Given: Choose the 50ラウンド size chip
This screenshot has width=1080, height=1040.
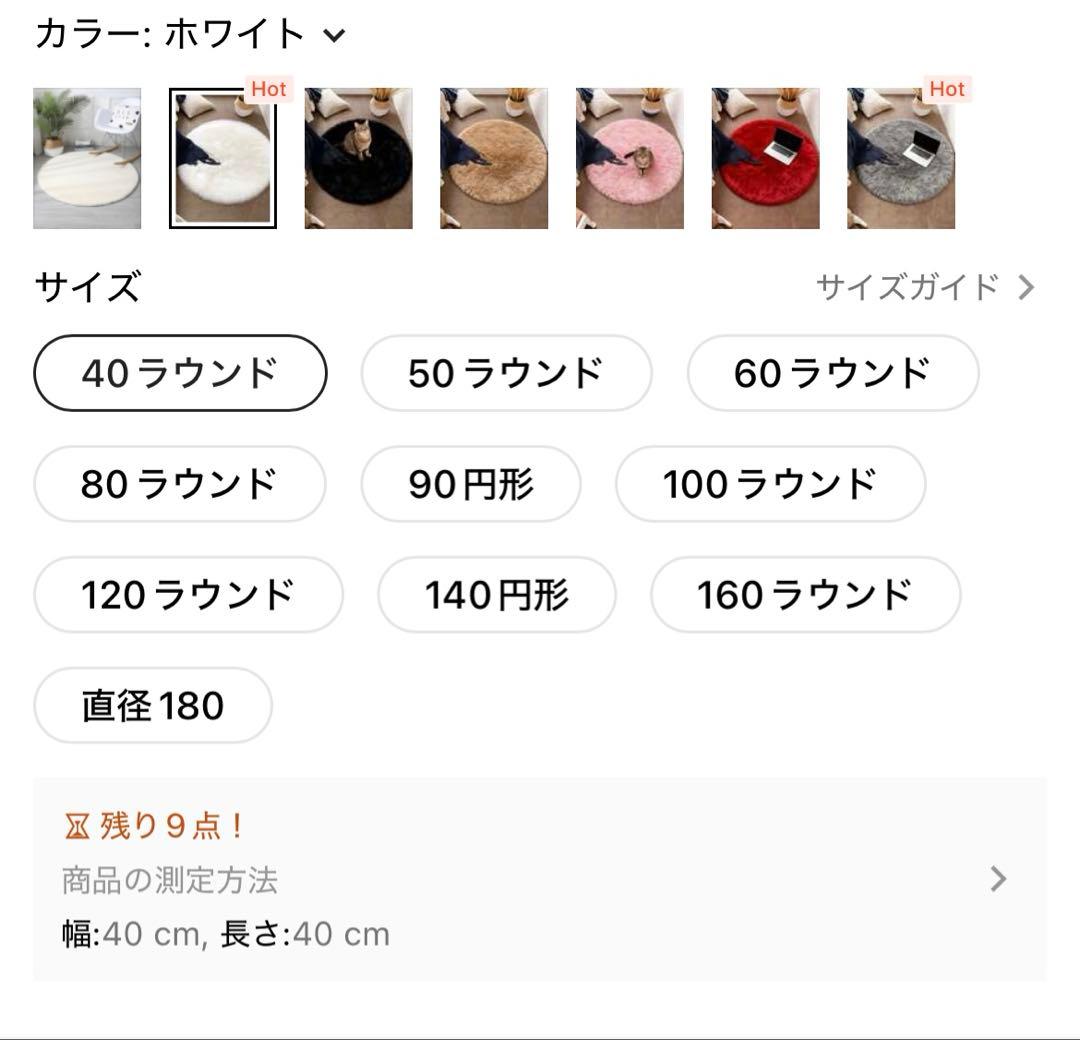Looking at the screenshot, I should pyautogui.click(x=506, y=373).
